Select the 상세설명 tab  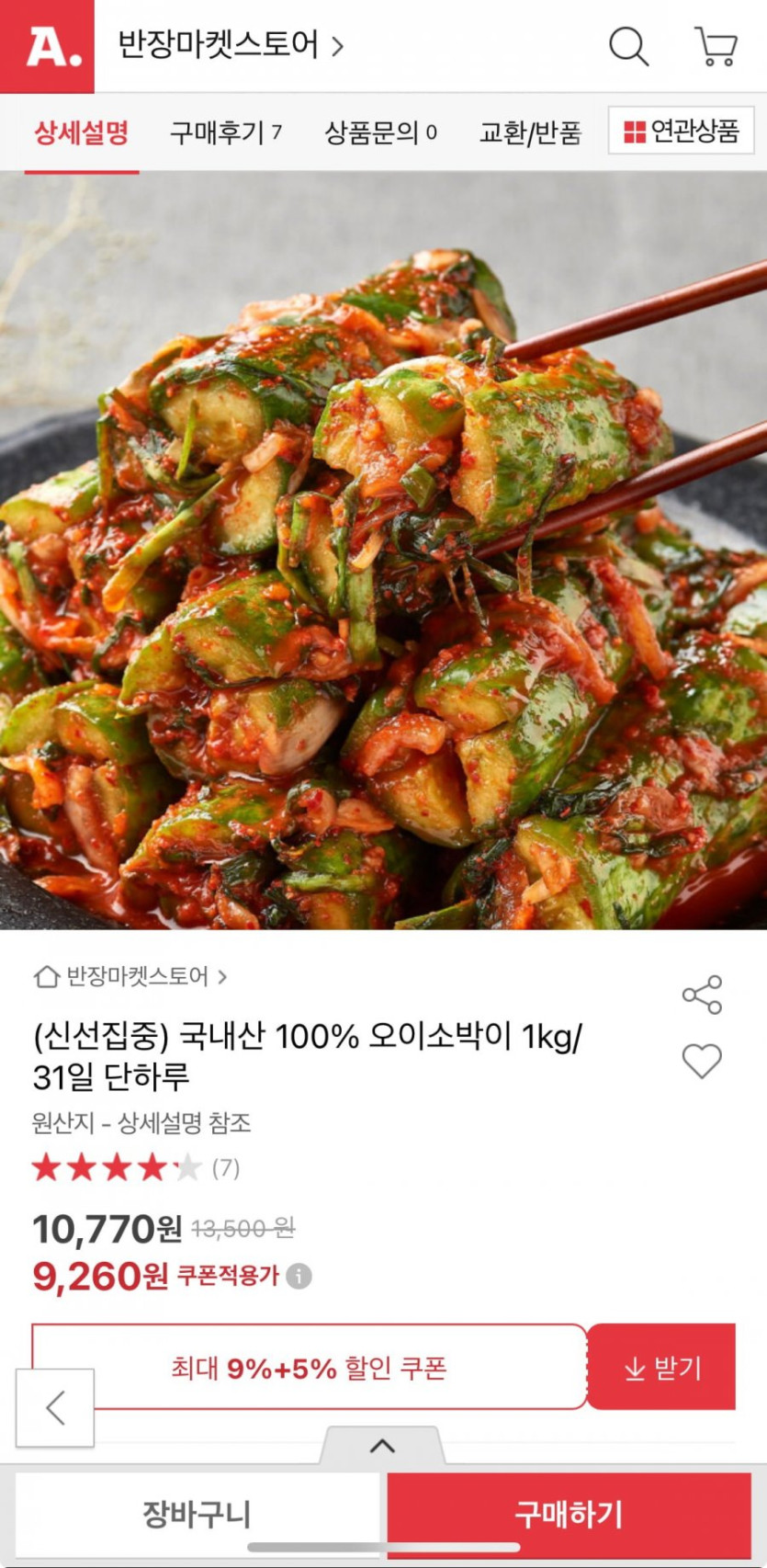pos(82,133)
